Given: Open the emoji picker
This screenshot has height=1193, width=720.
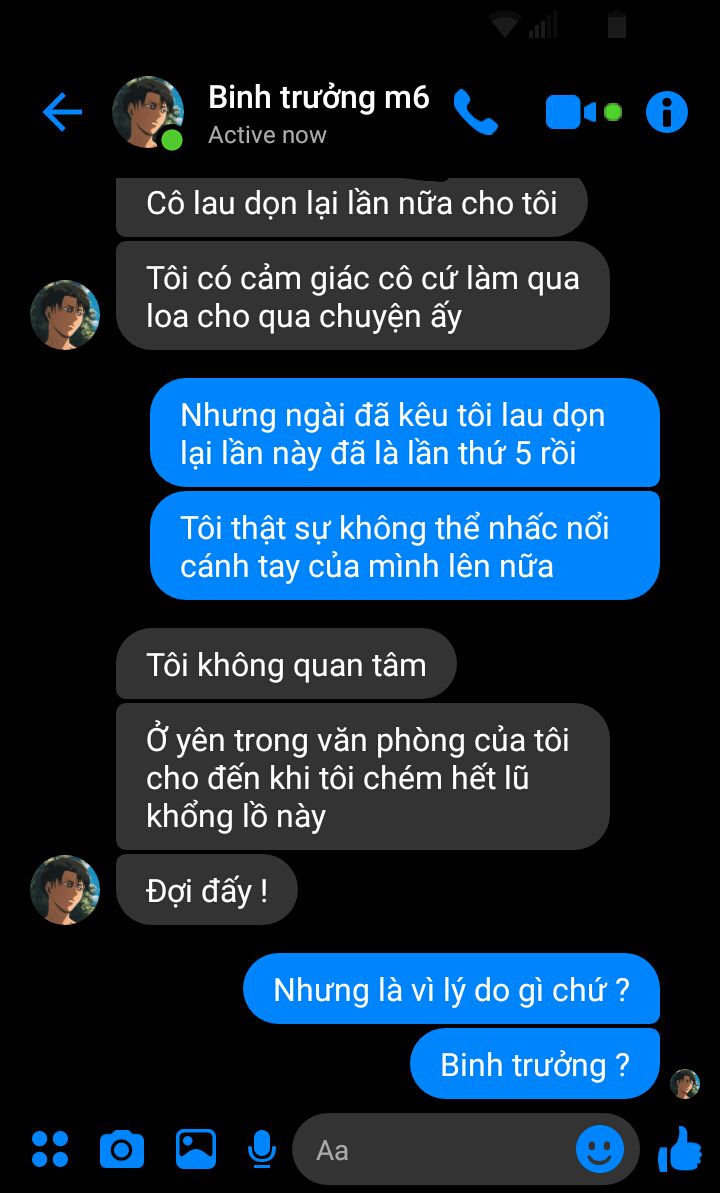Looking at the screenshot, I should pos(600,1150).
